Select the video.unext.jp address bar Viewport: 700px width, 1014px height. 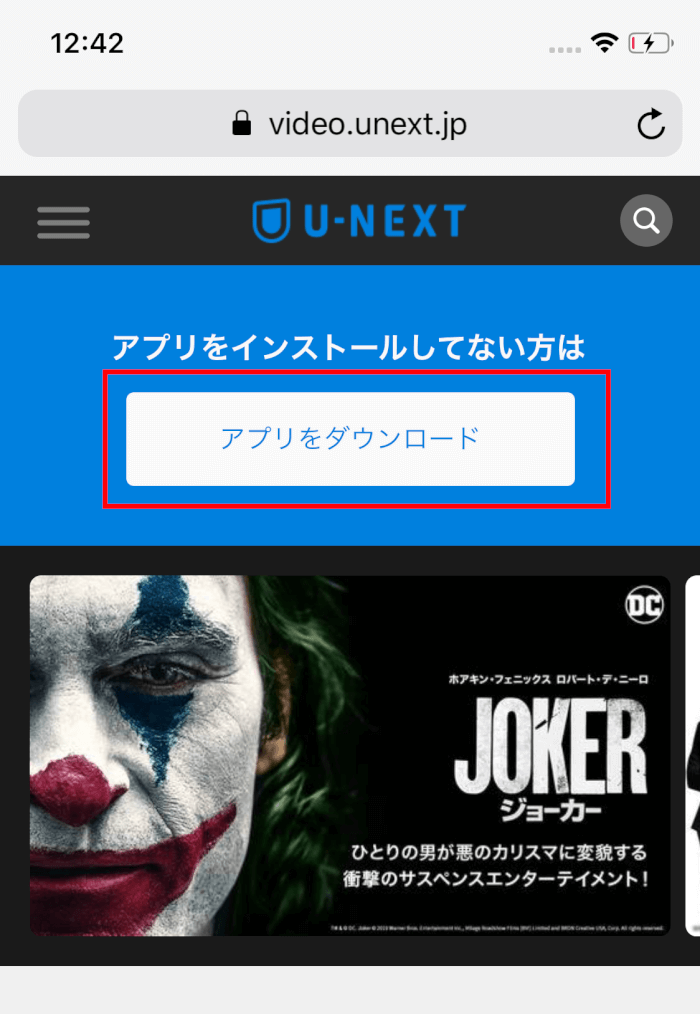[x=350, y=124]
